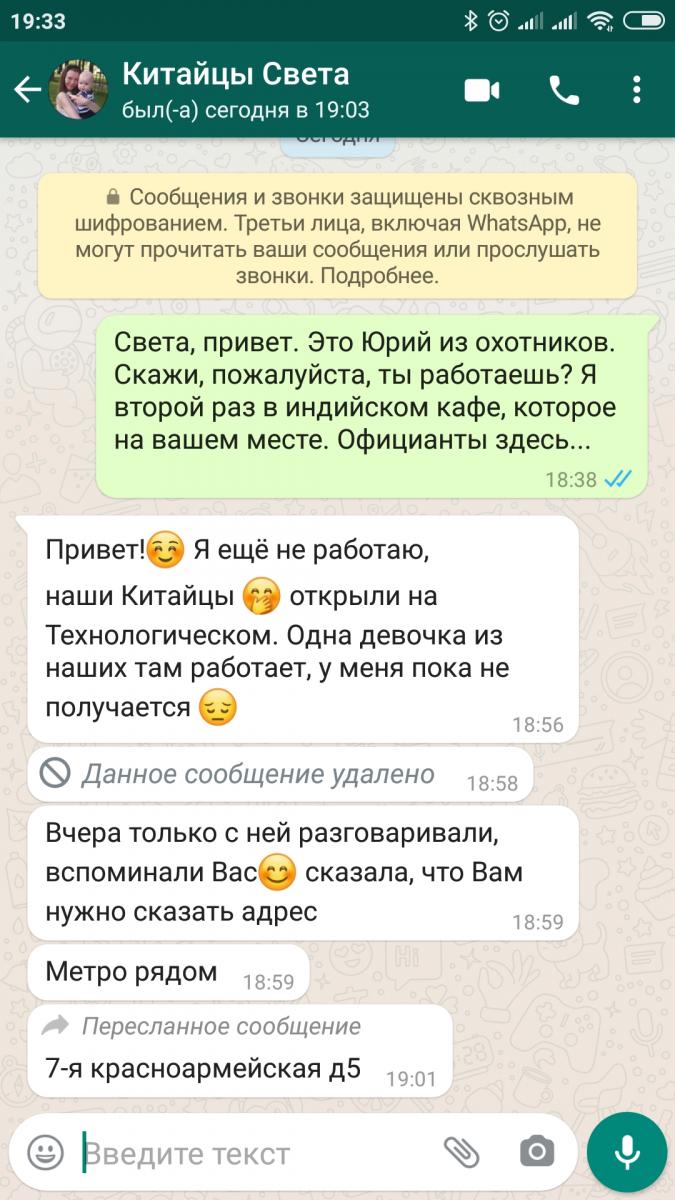The image size is (675, 1200).
Task: Open the emoji picker
Action: (44, 1153)
